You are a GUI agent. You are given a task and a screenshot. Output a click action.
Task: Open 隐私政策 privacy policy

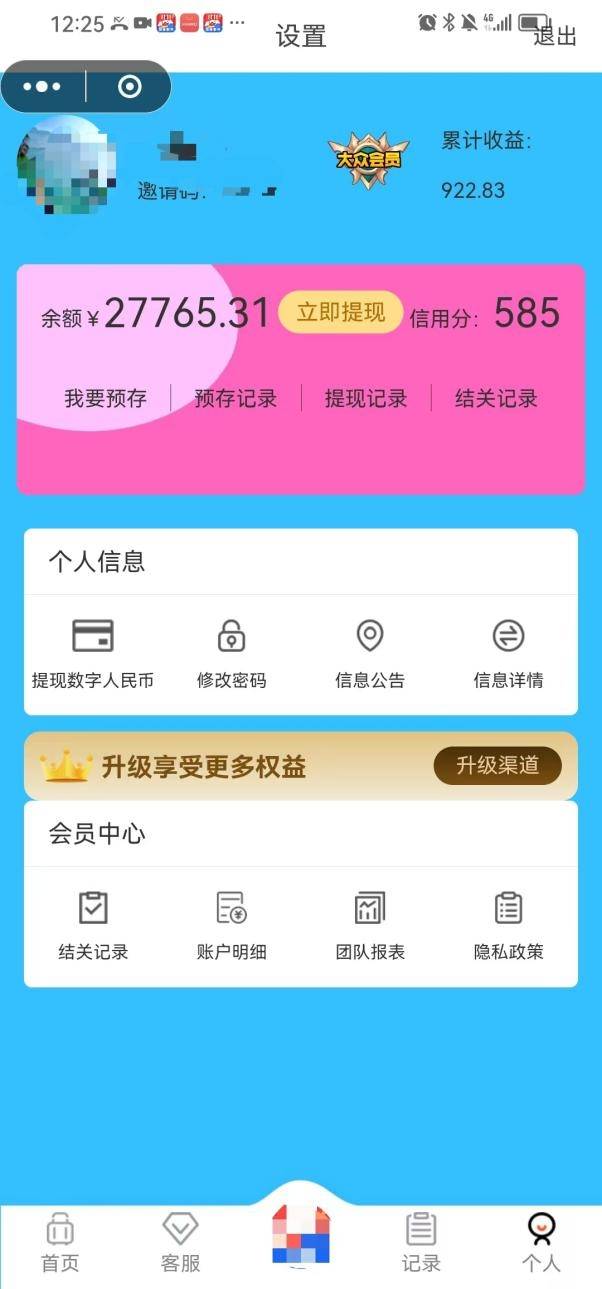point(508,926)
